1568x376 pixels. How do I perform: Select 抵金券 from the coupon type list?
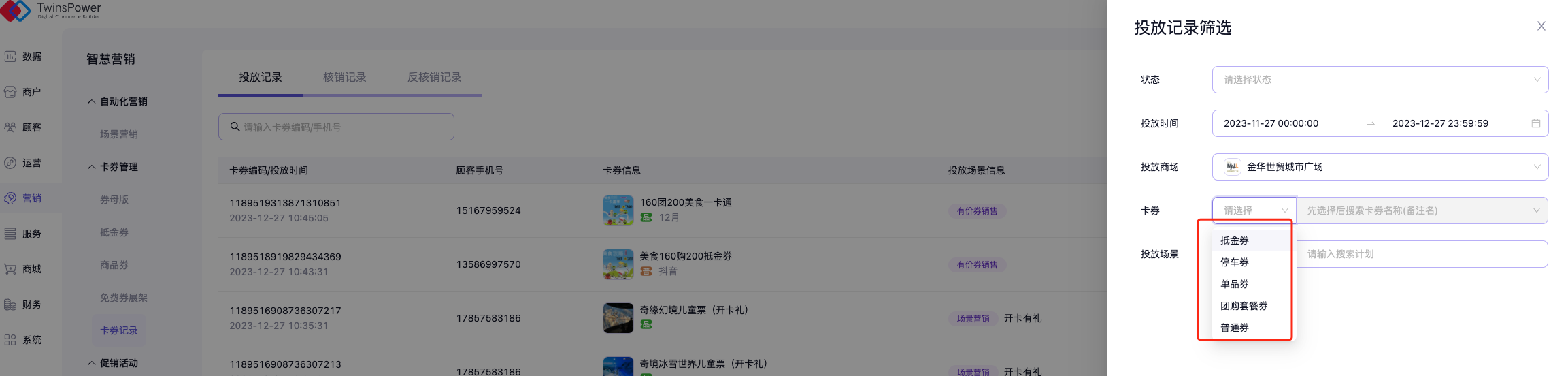click(x=1235, y=240)
